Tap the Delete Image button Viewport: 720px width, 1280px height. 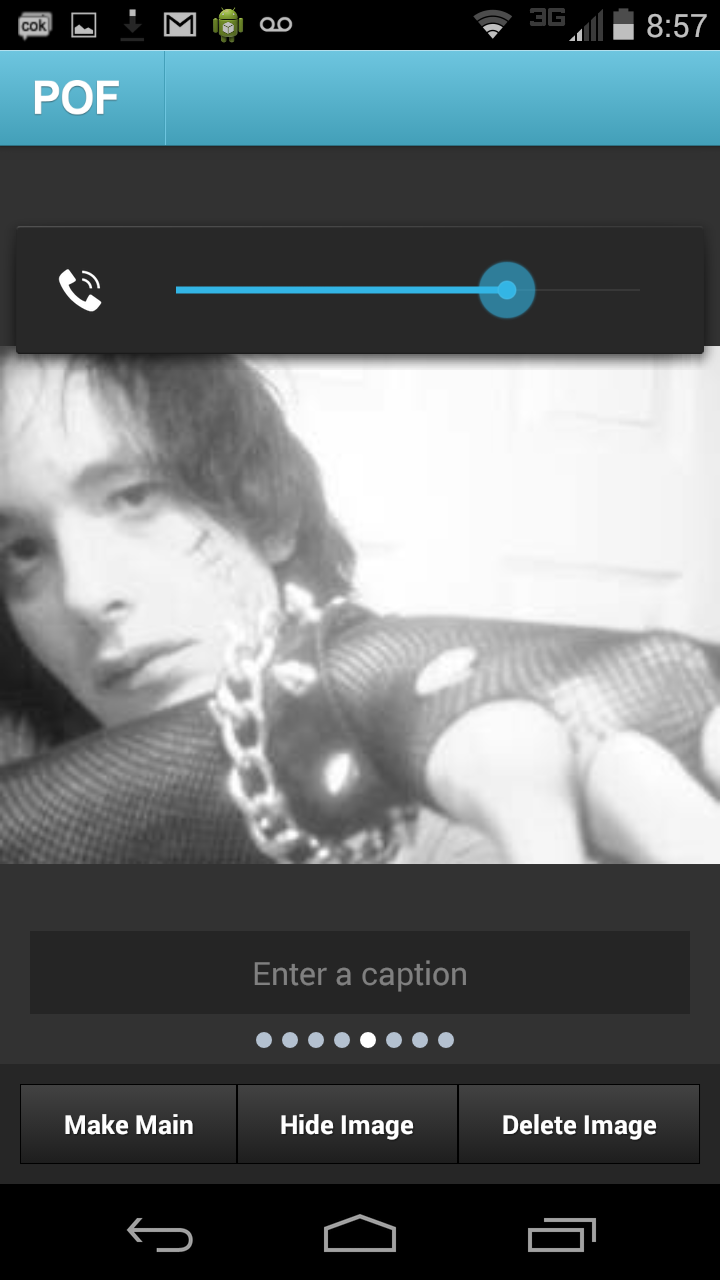click(x=579, y=1125)
